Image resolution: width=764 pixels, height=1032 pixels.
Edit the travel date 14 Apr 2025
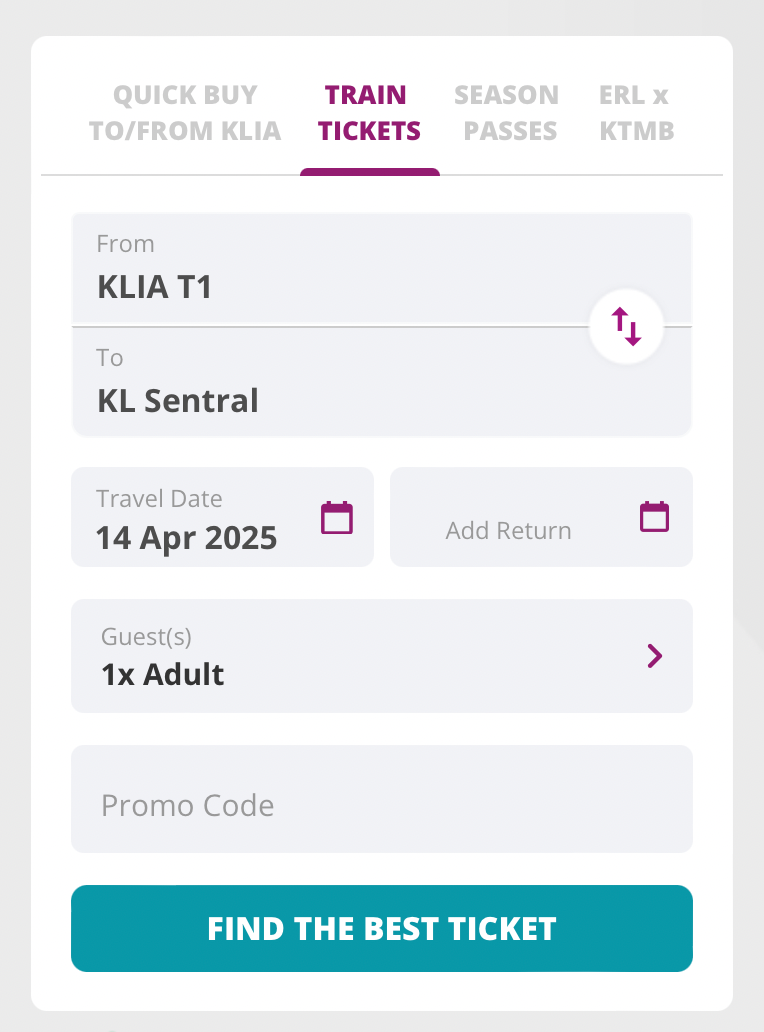[x=186, y=538]
